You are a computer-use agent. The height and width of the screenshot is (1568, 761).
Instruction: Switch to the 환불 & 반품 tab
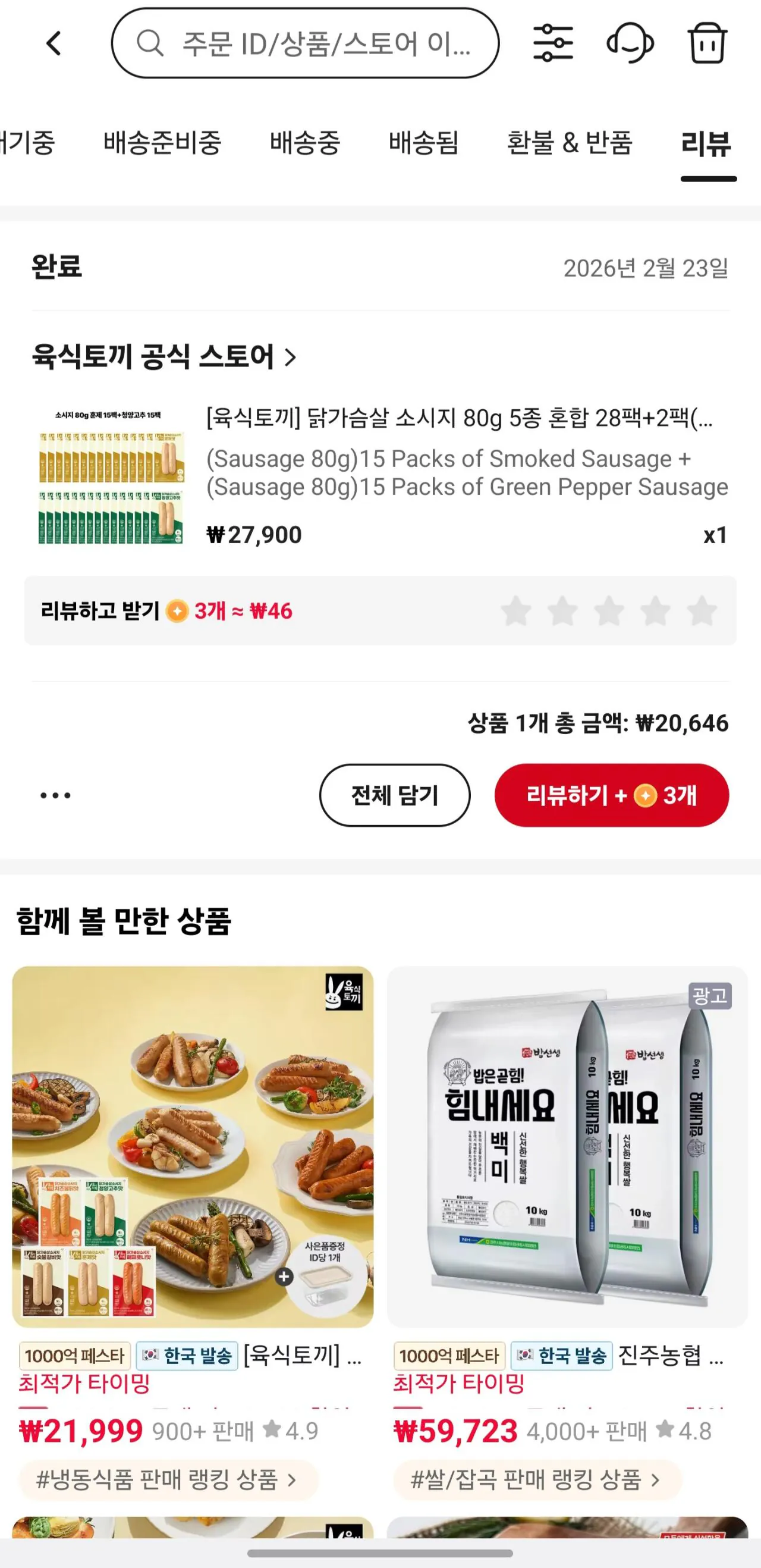pyautogui.click(x=570, y=143)
